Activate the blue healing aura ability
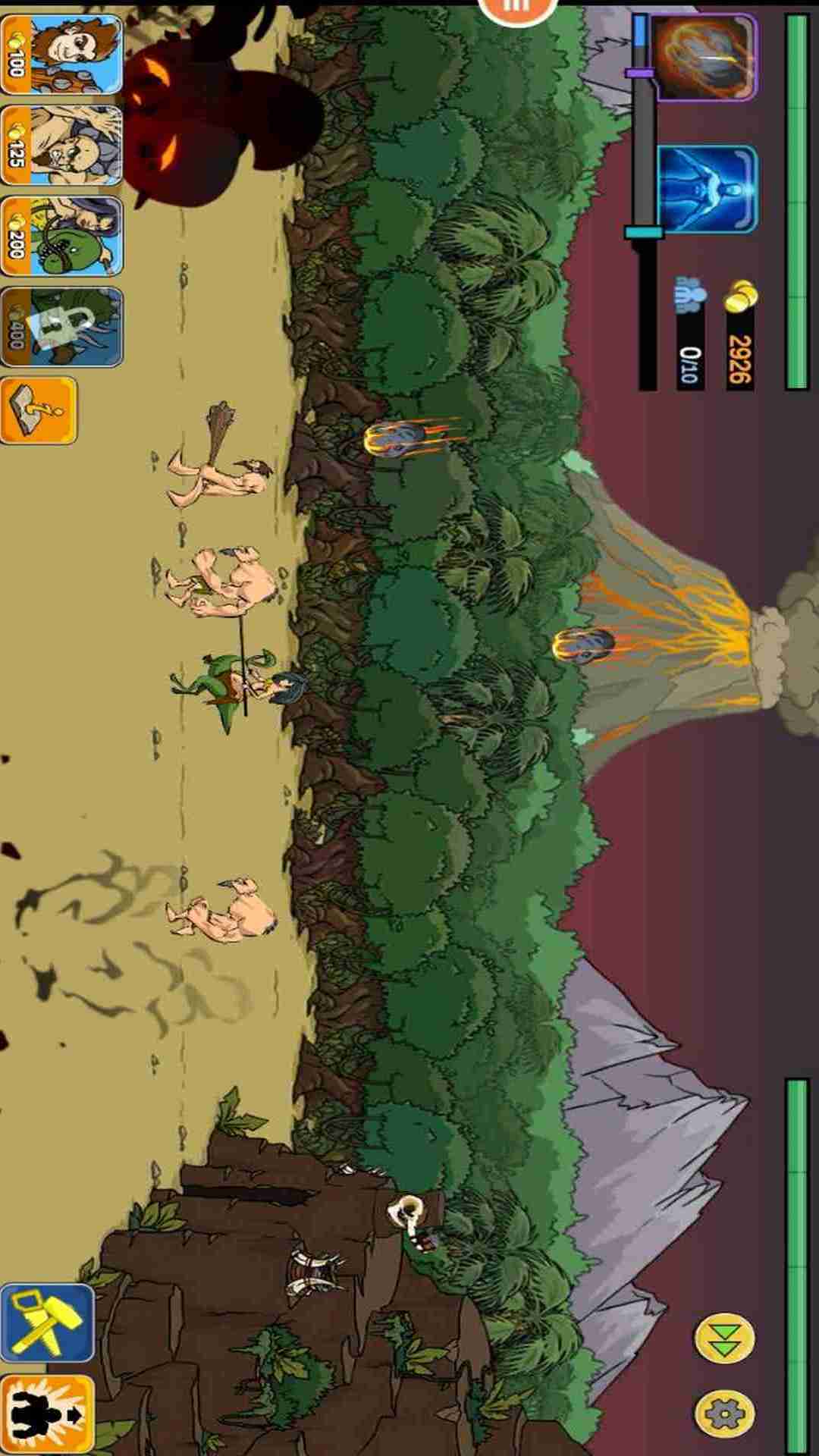 point(707,190)
